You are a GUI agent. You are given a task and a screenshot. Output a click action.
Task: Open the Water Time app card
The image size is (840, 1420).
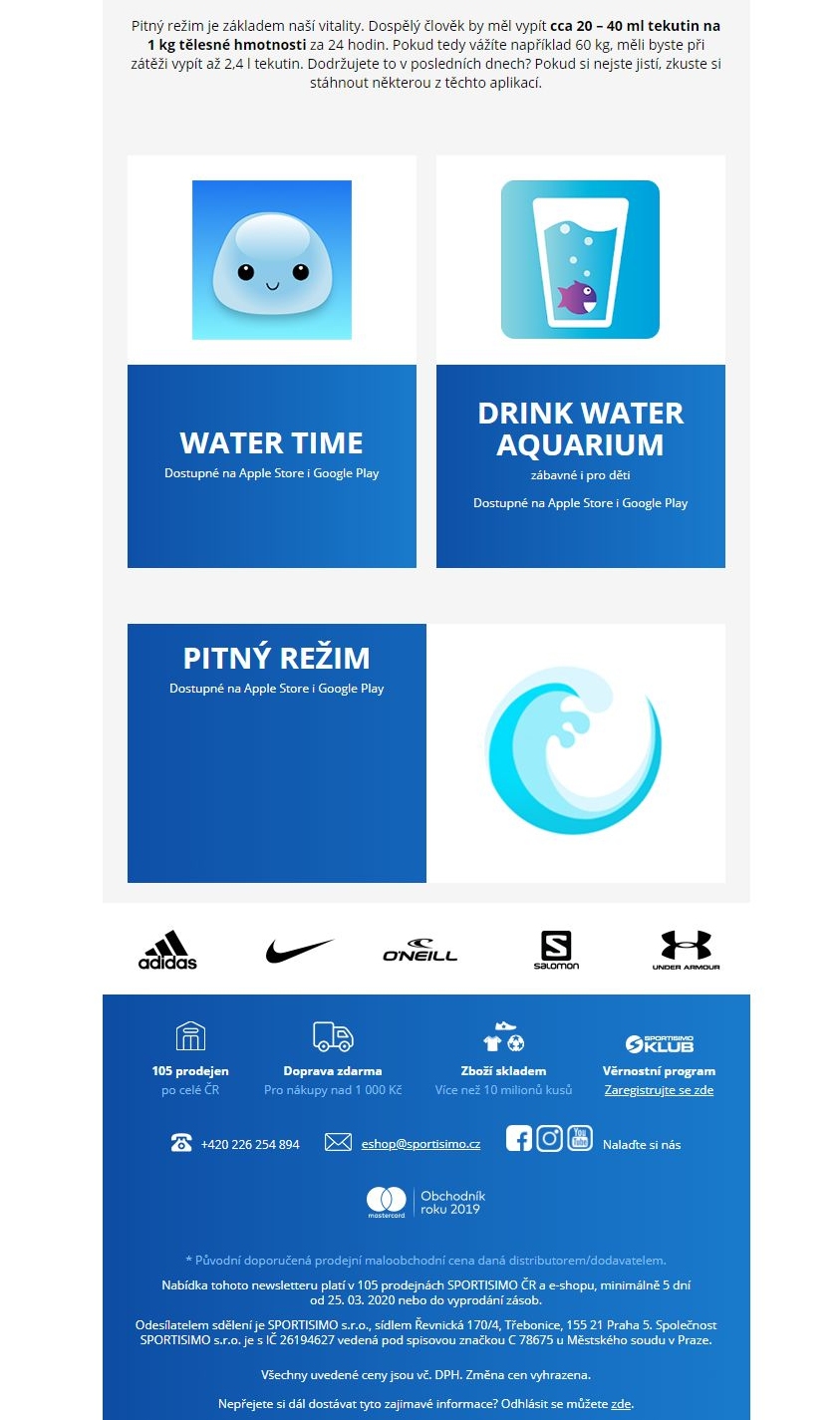[272, 362]
